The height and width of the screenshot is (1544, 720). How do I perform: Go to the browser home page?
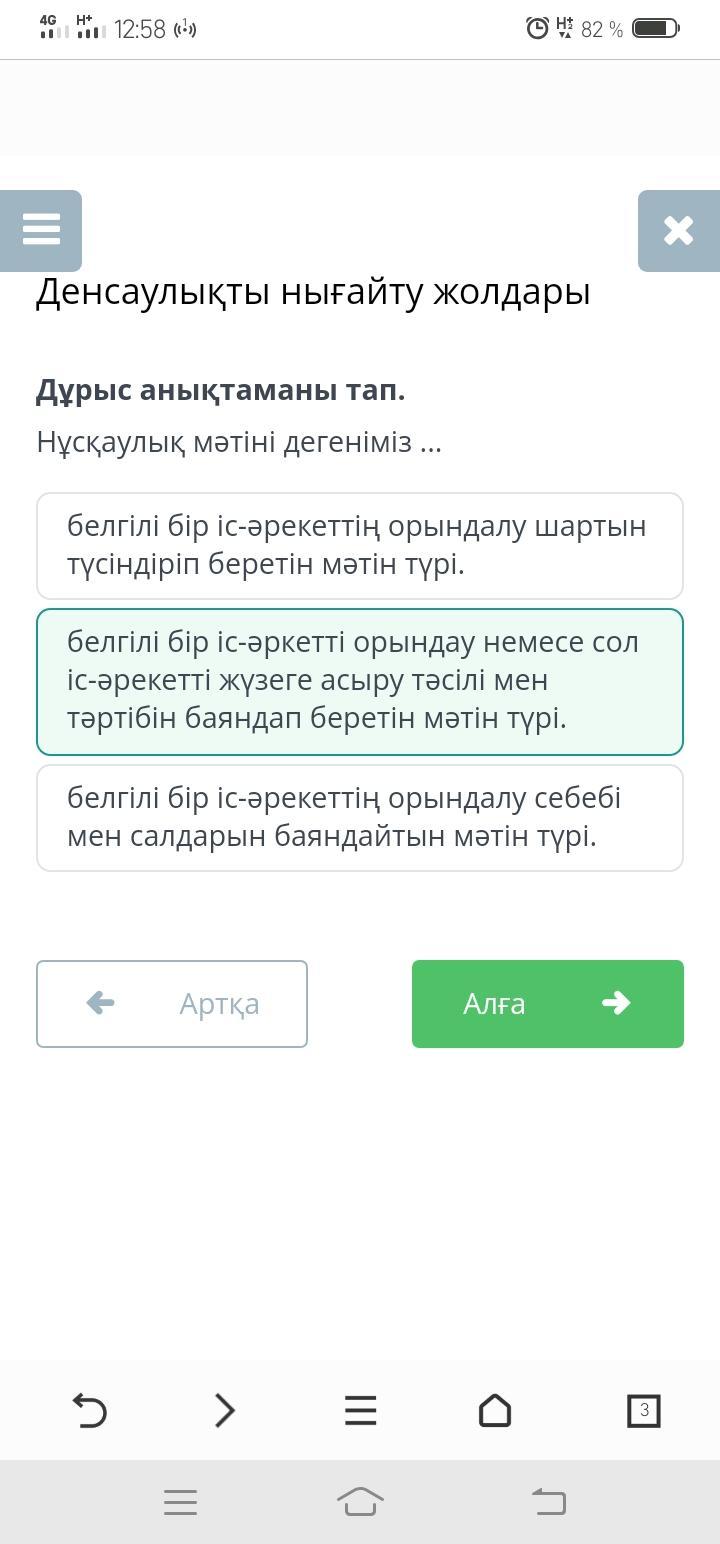coord(495,1411)
